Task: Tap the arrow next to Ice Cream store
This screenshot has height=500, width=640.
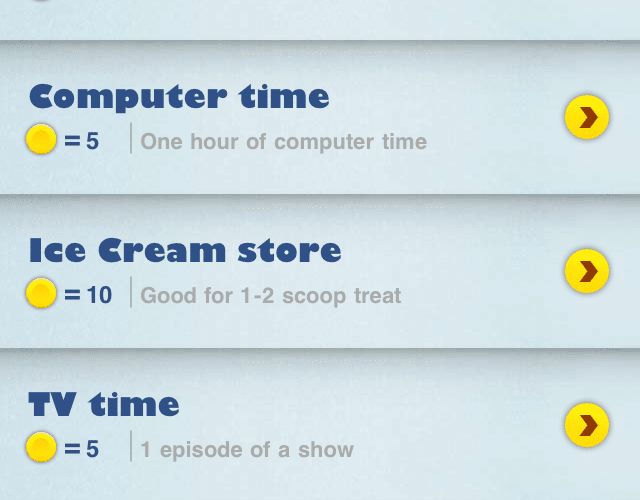Action: click(588, 271)
